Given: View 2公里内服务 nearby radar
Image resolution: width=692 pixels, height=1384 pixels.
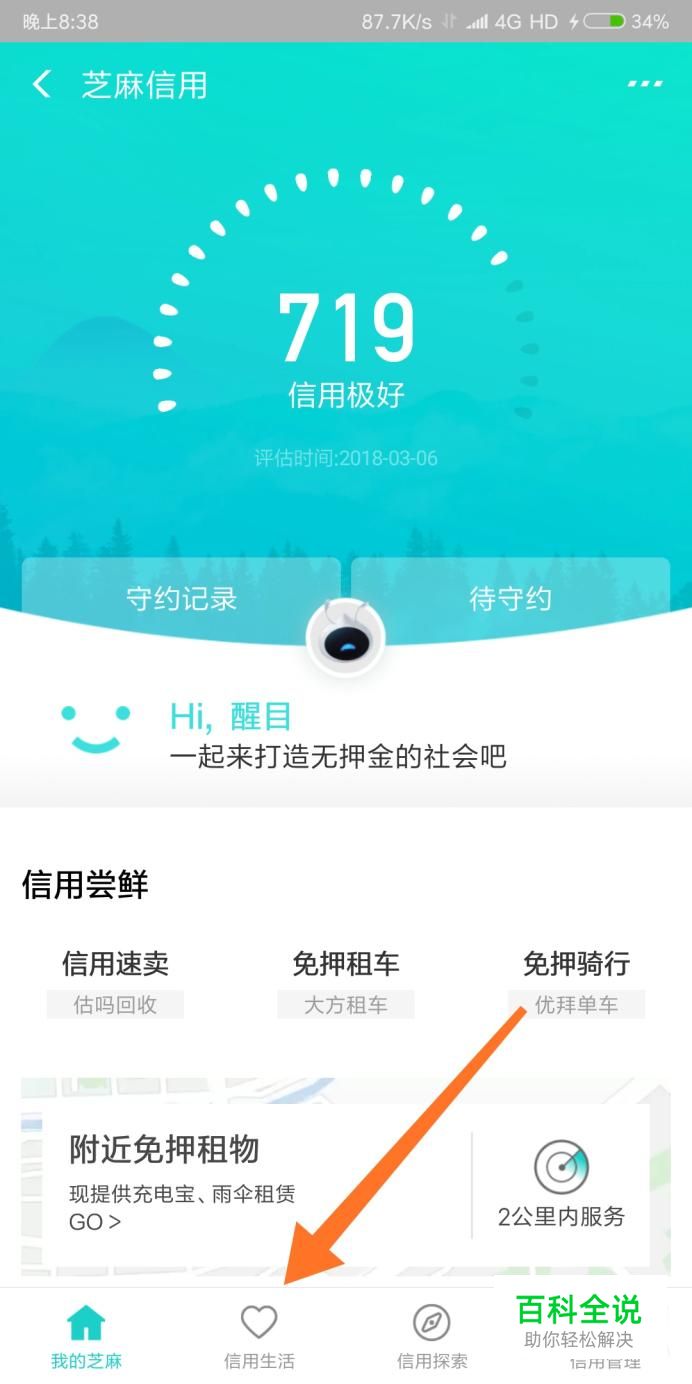Looking at the screenshot, I should [561, 1184].
